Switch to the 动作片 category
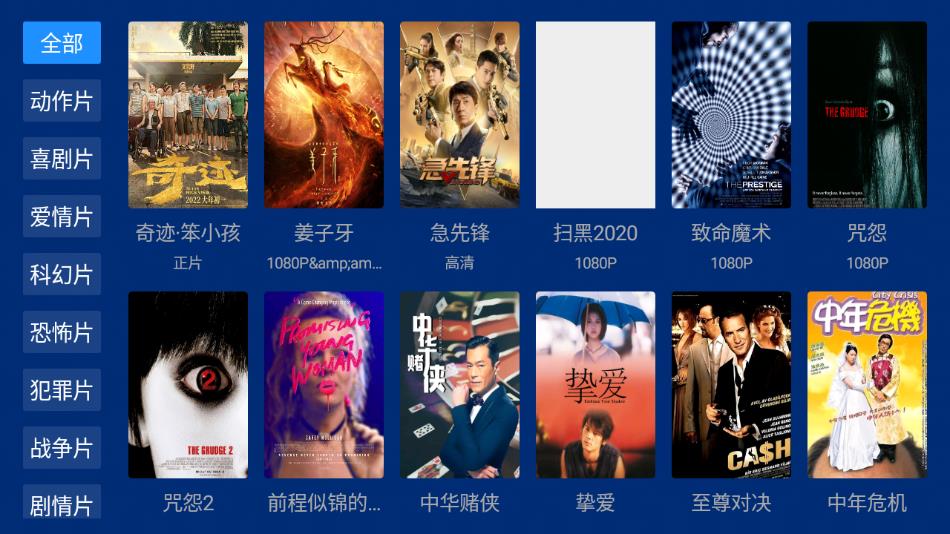This screenshot has height=534, width=950. [x=61, y=101]
